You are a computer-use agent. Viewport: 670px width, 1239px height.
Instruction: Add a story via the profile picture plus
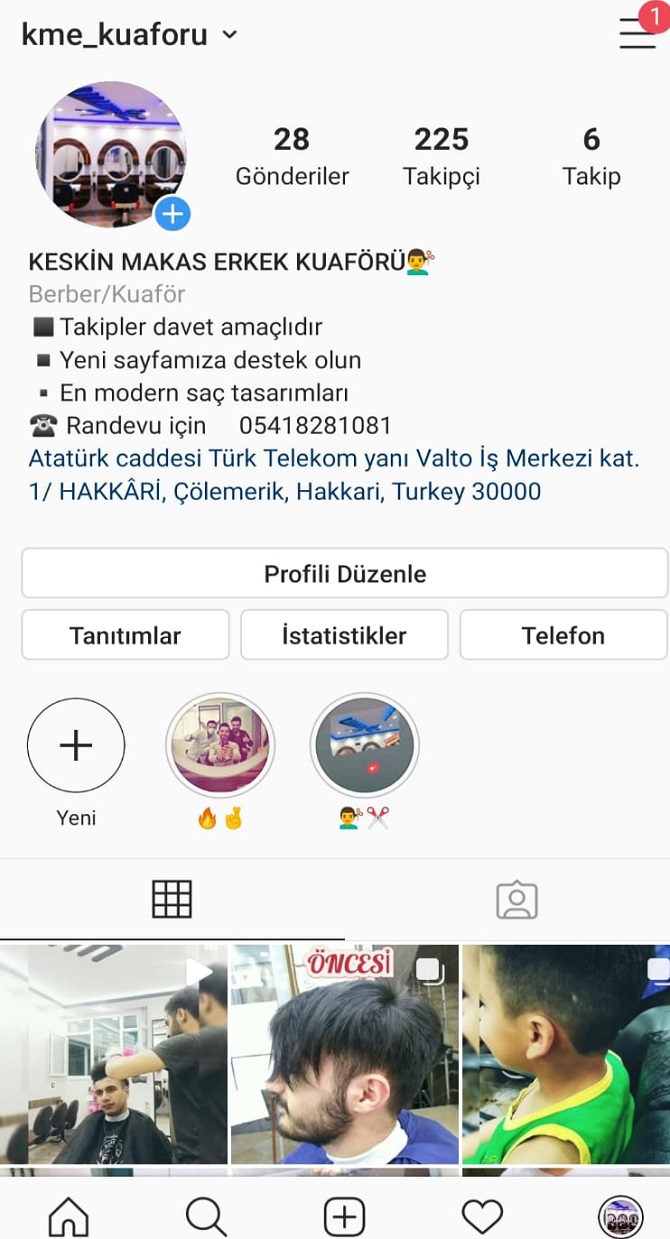(x=173, y=213)
